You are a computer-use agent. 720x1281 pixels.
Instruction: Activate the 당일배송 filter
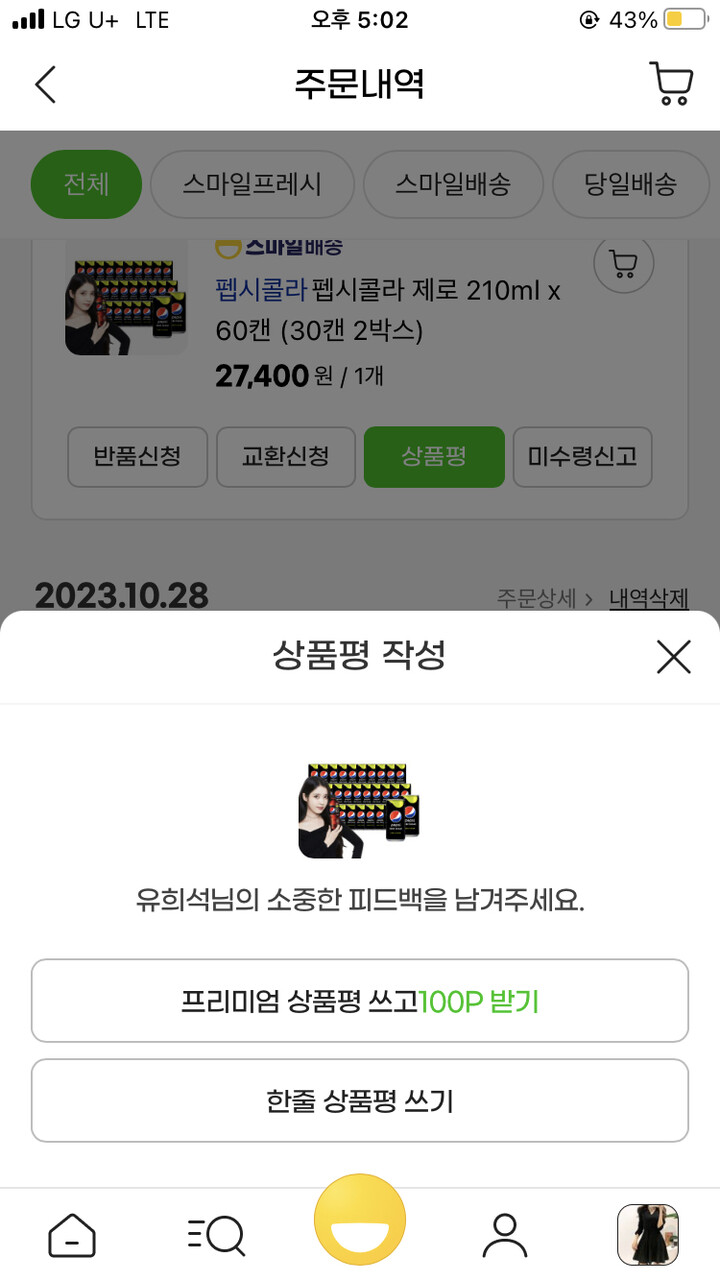click(x=631, y=184)
